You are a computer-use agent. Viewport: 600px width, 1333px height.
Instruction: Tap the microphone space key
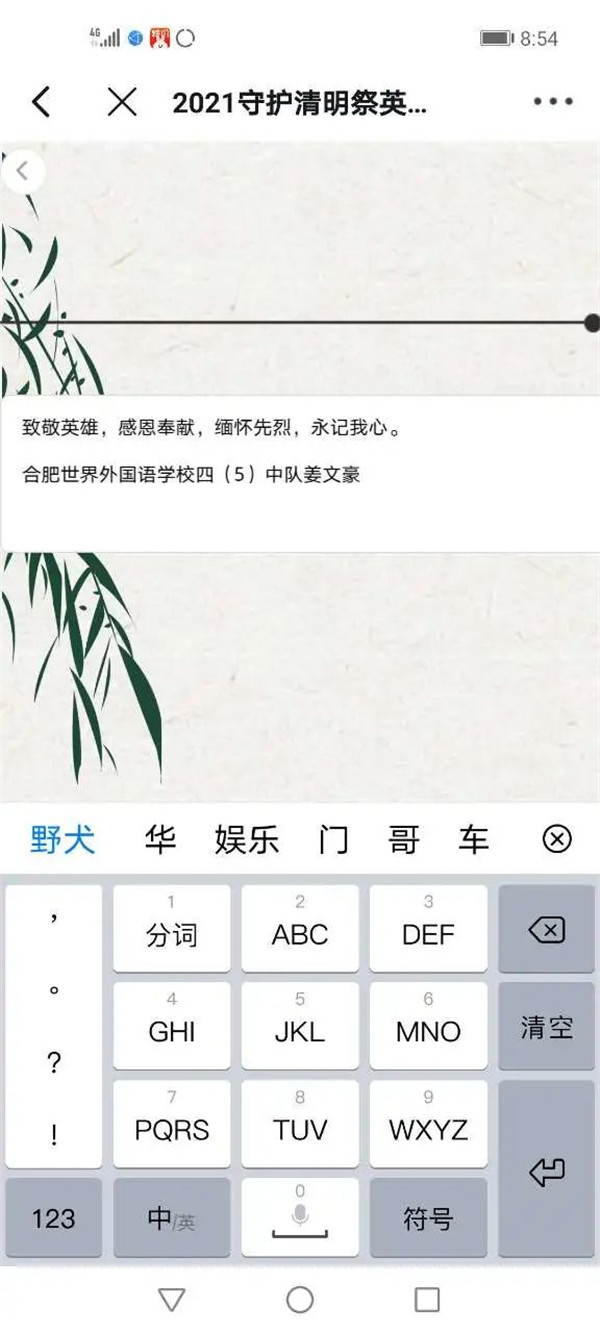pos(300,1218)
